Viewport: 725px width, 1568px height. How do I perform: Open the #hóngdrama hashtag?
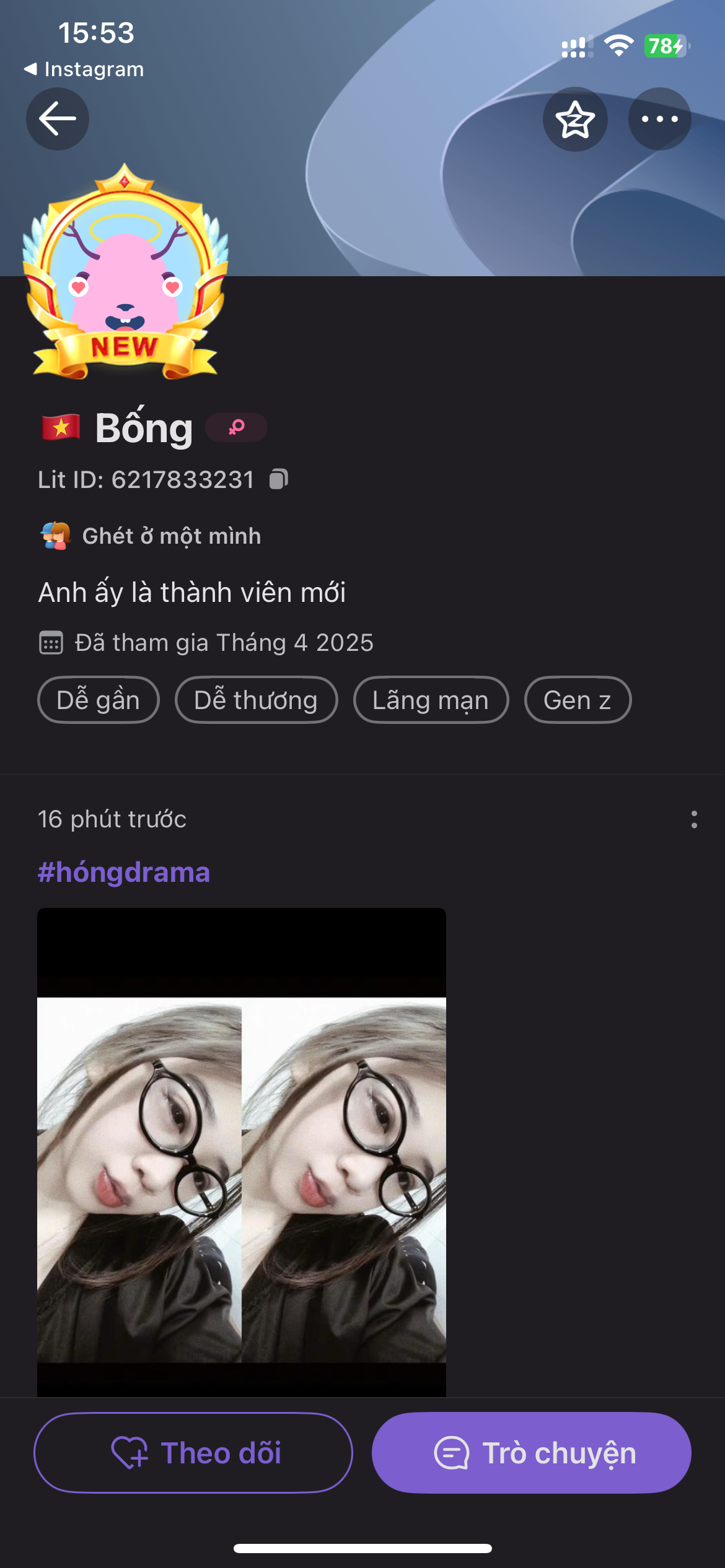124,873
